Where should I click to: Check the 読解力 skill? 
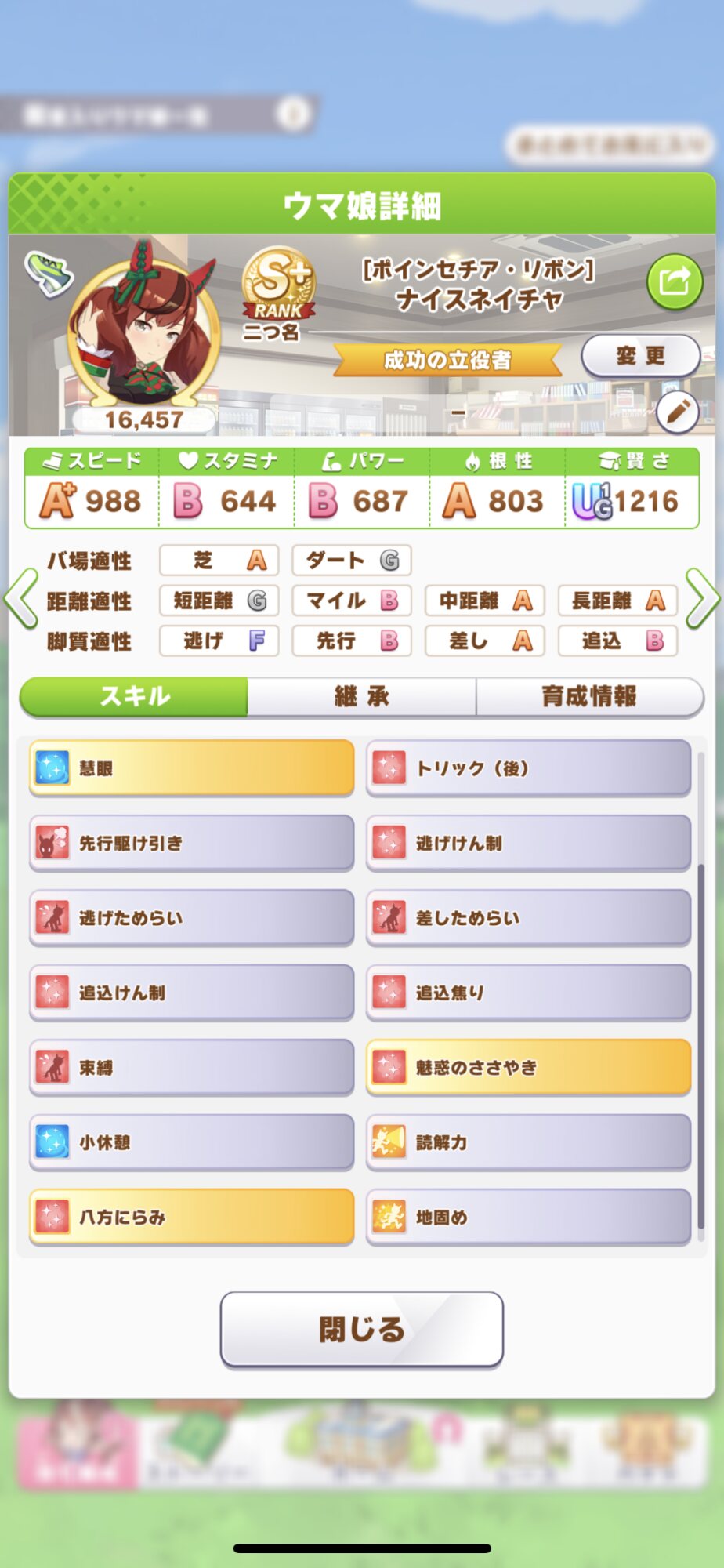pyautogui.click(x=528, y=1142)
